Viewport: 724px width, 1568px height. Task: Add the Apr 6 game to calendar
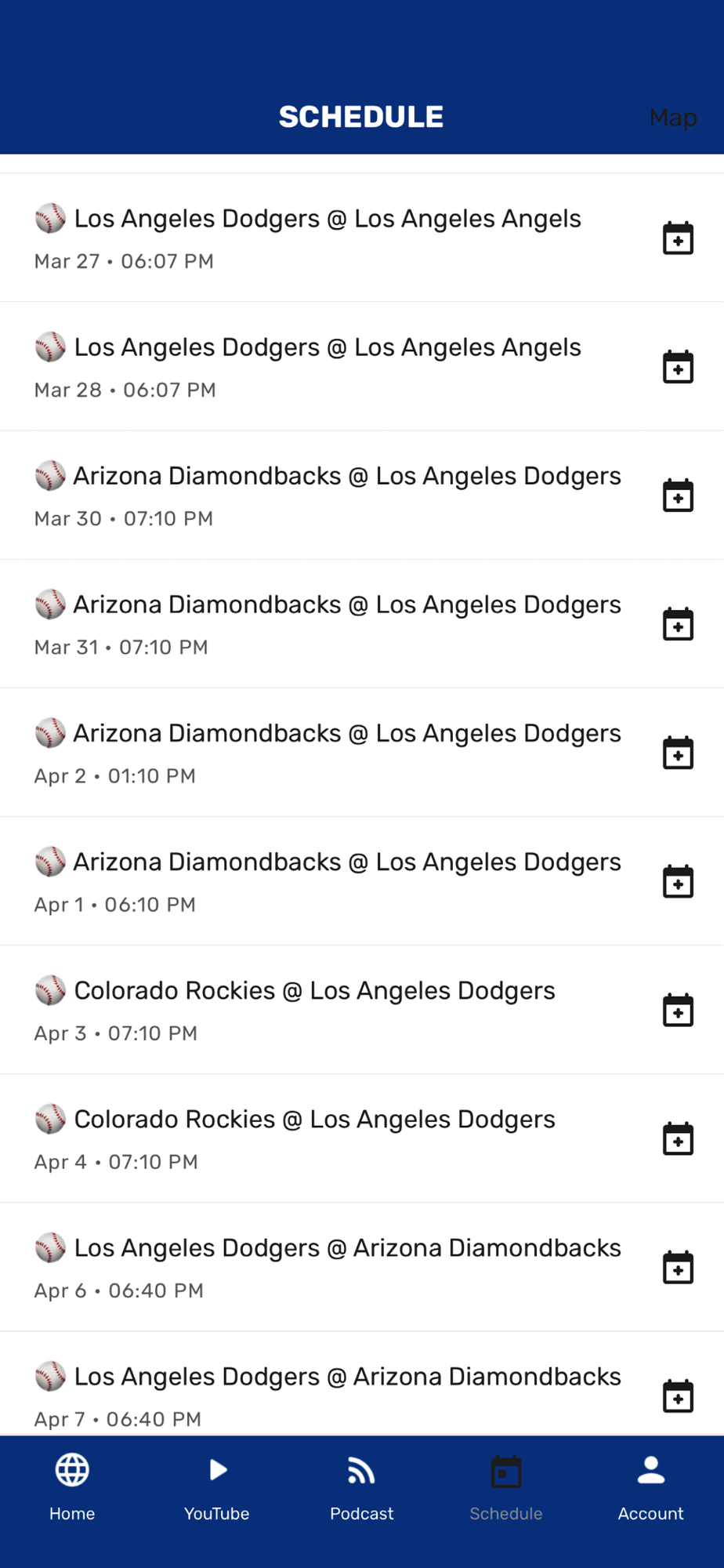click(x=678, y=1267)
